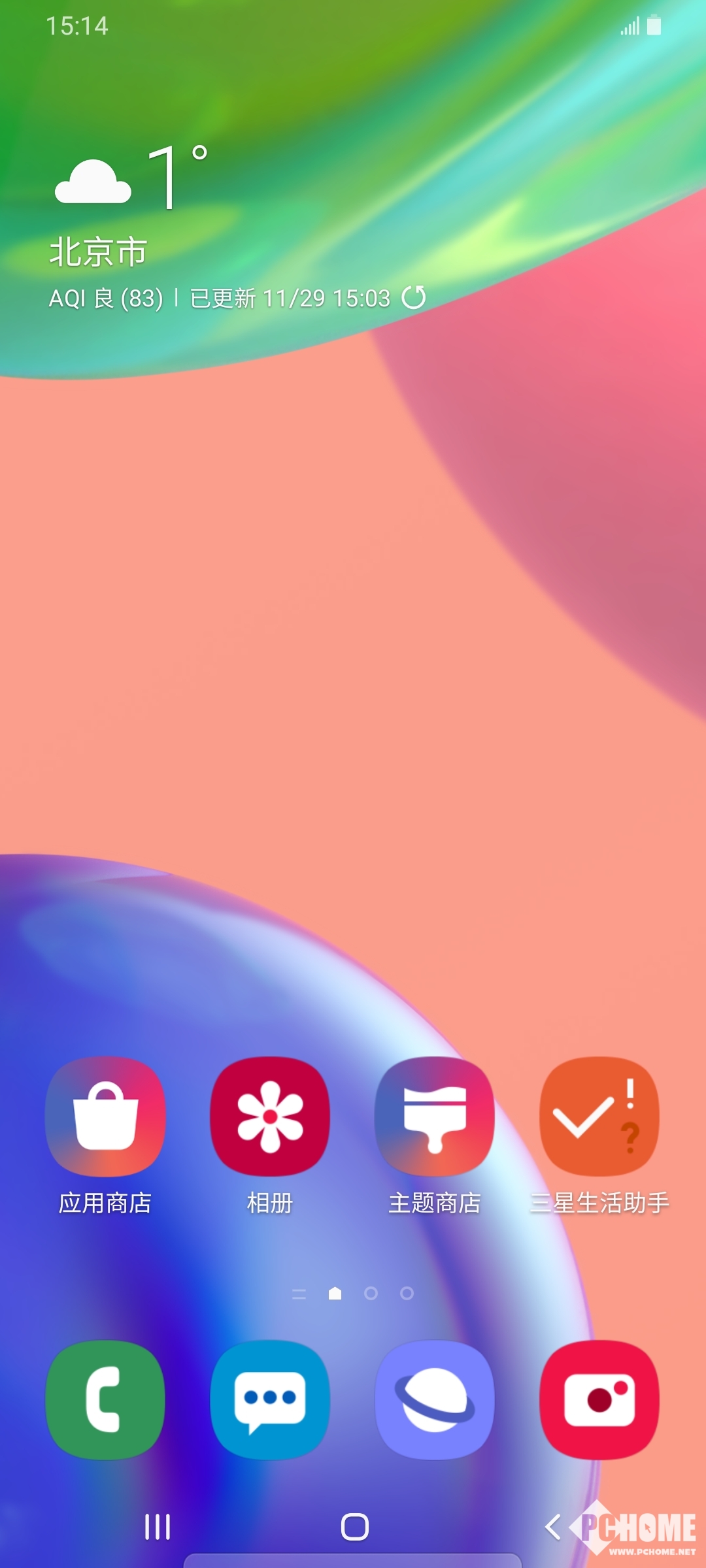Open the messages app
This screenshot has width=706, height=1568.
269,1399
